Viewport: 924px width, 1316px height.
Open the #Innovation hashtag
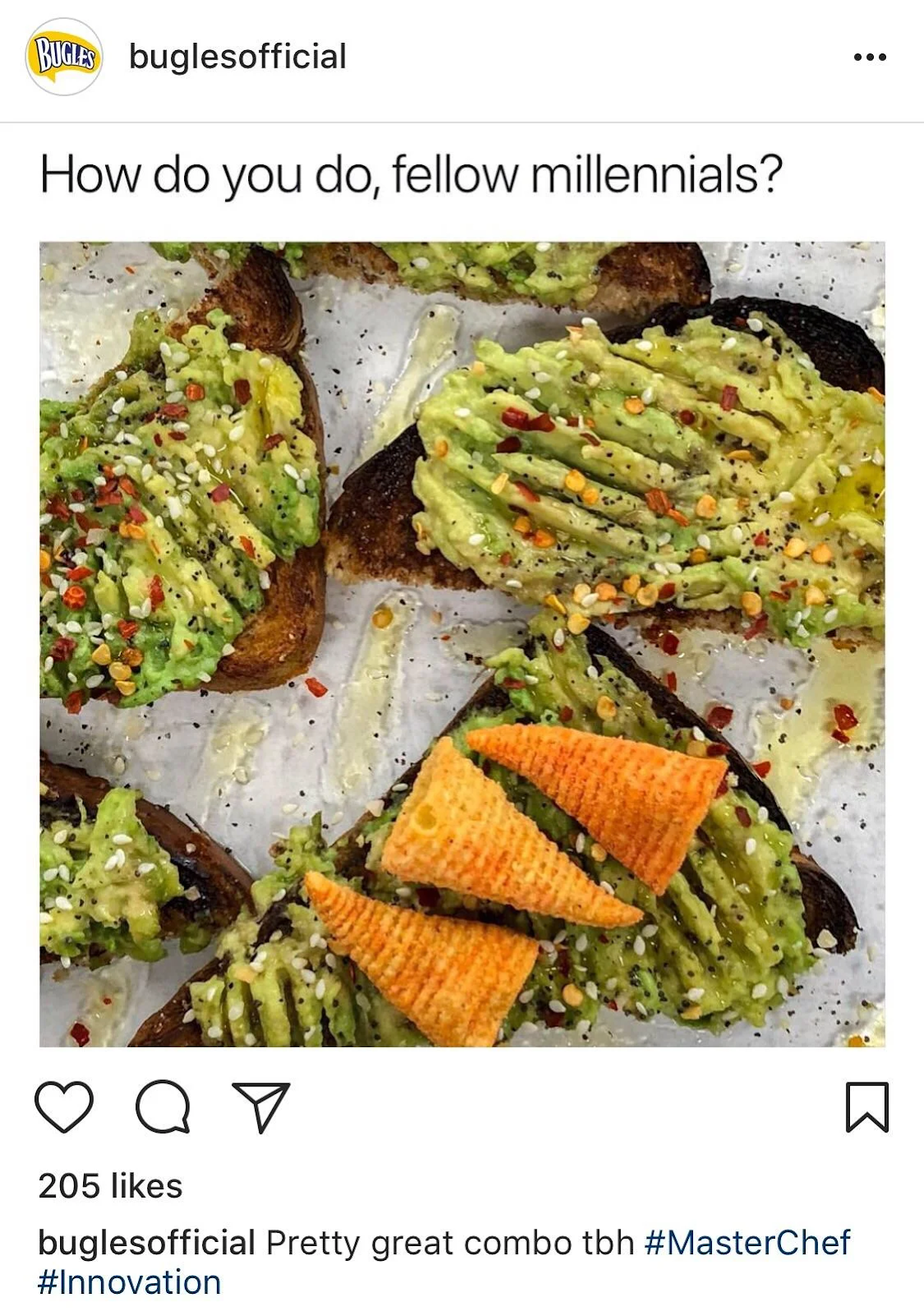pyautogui.click(x=129, y=1282)
